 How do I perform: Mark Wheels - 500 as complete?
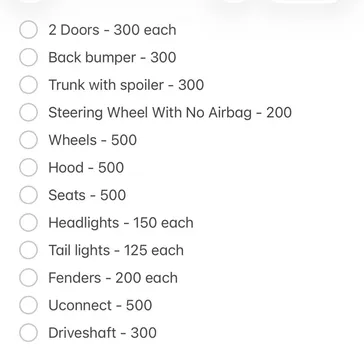(28, 140)
